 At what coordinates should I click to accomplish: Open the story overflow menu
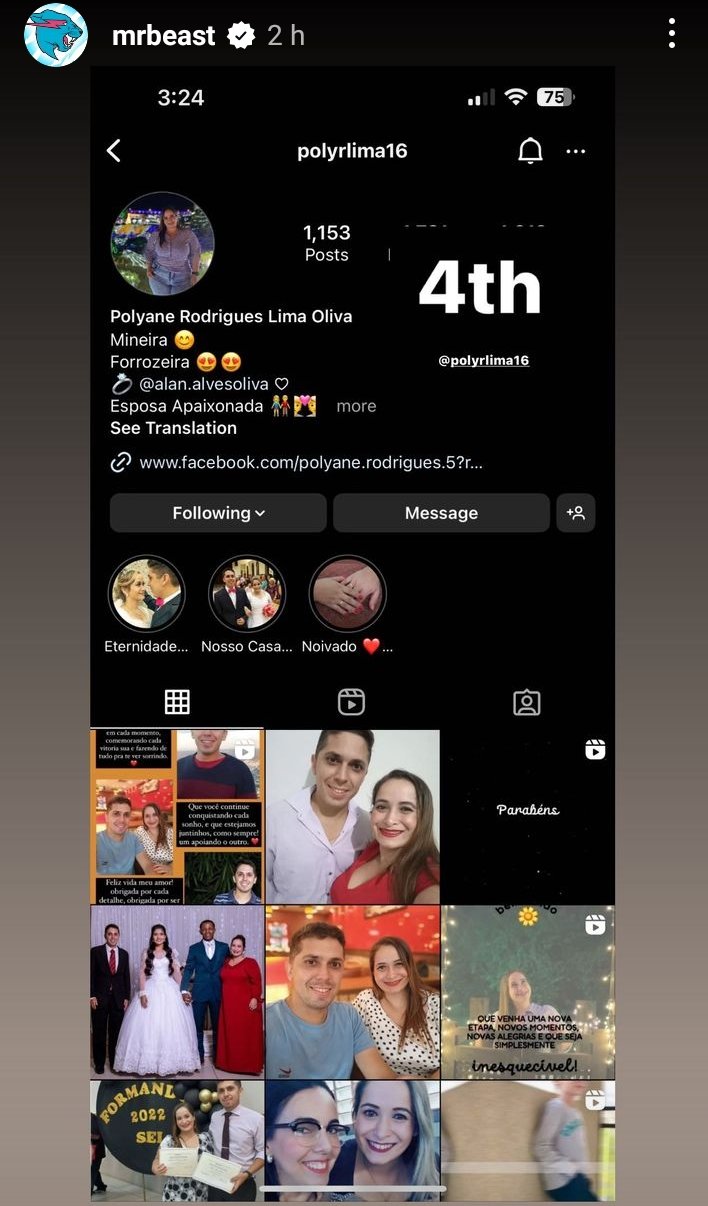(x=672, y=34)
